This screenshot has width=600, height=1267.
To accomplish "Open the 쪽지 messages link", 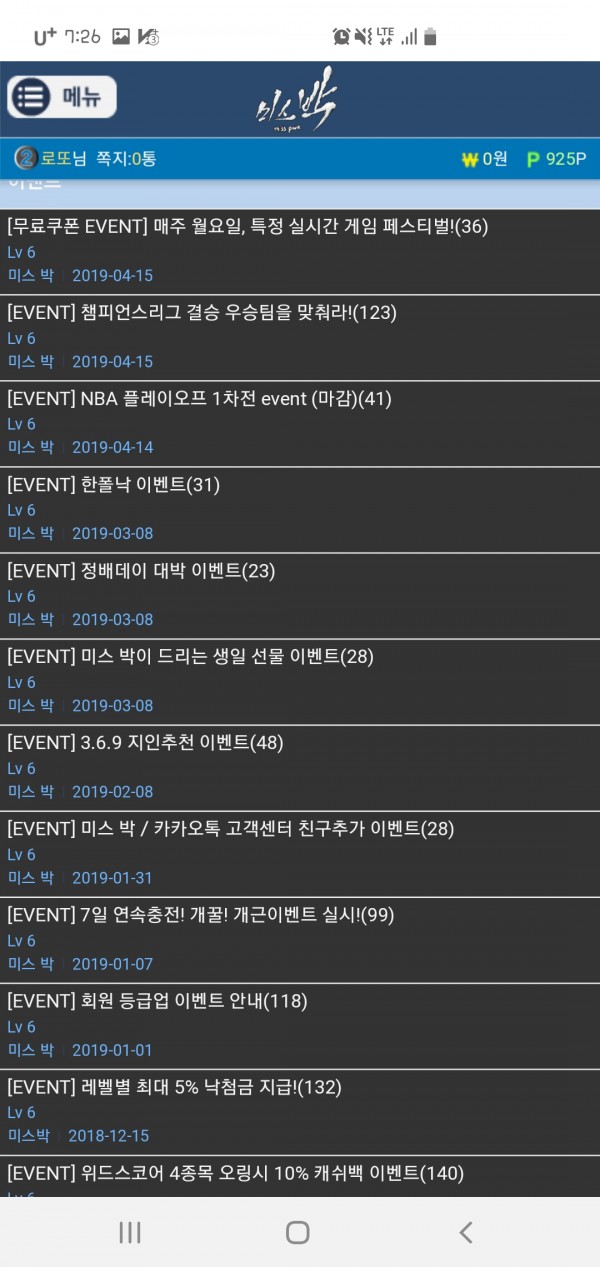I will tap(126, 159).
